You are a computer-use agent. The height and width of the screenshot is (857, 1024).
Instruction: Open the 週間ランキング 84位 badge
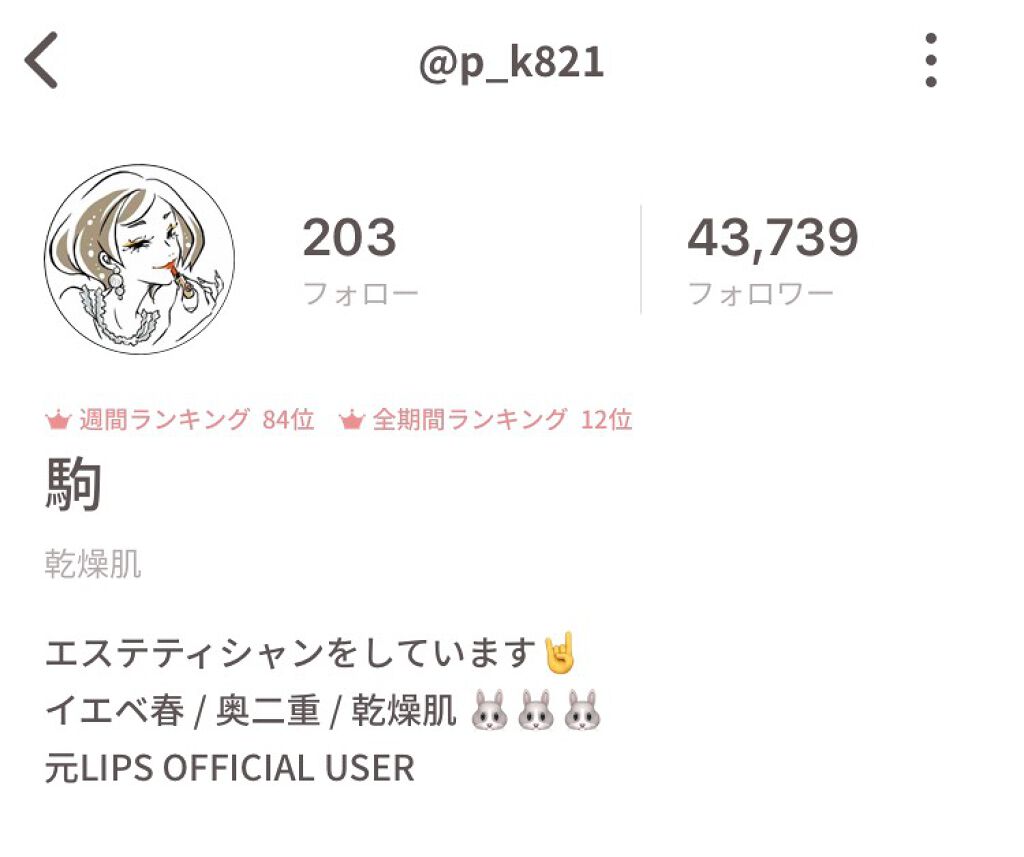click(x=181, y=420)
